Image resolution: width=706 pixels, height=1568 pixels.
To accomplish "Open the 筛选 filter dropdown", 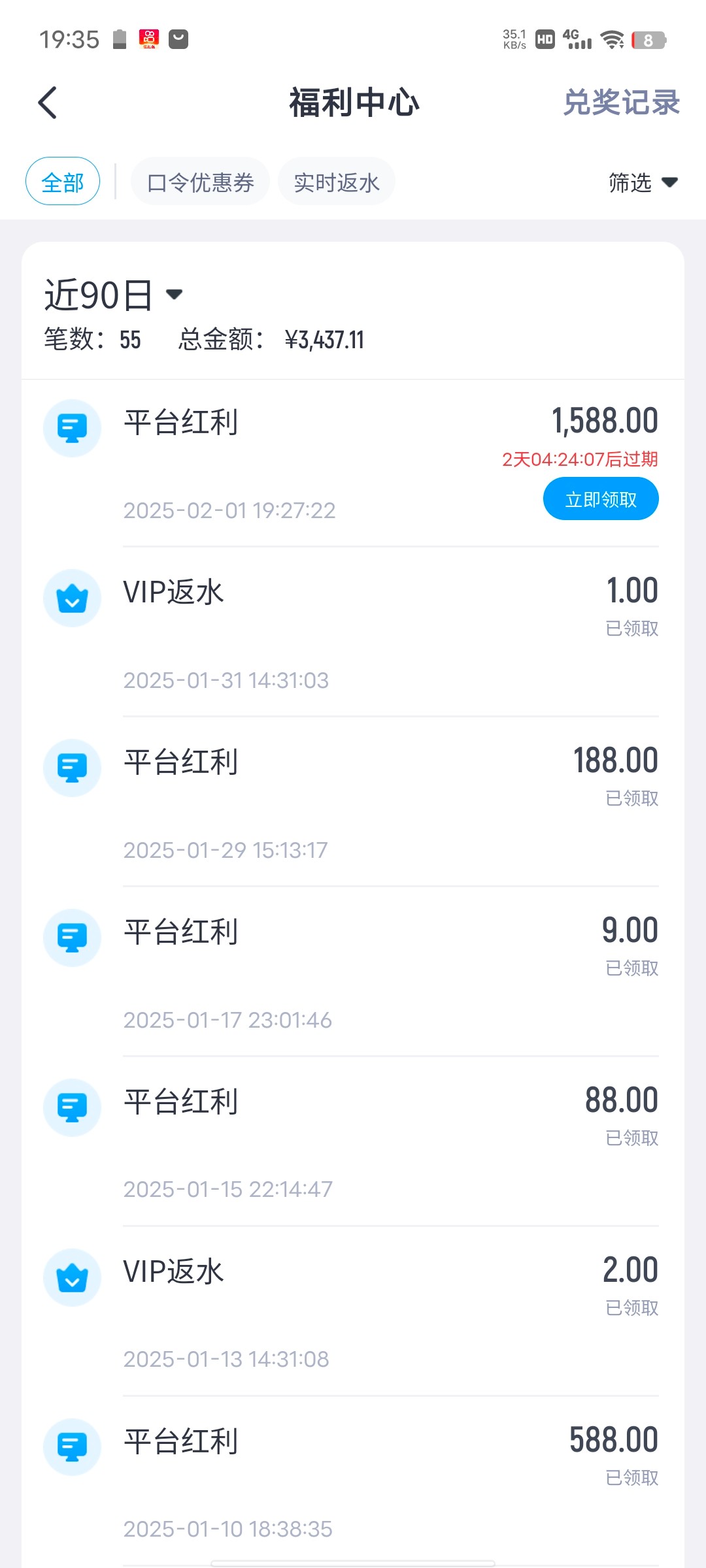I will (643, 182).
